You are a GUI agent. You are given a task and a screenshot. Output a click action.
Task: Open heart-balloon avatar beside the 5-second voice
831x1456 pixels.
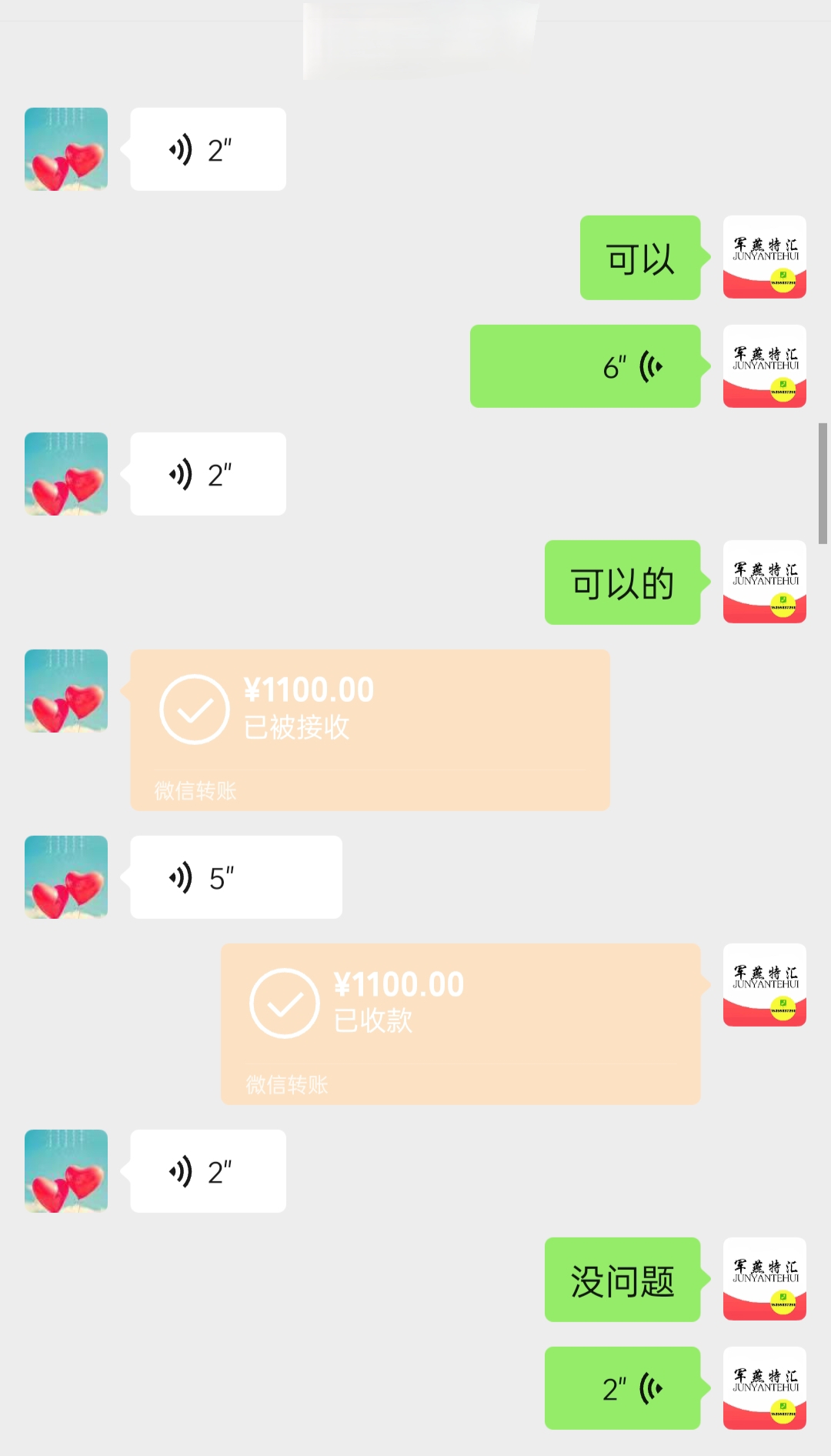66,877
